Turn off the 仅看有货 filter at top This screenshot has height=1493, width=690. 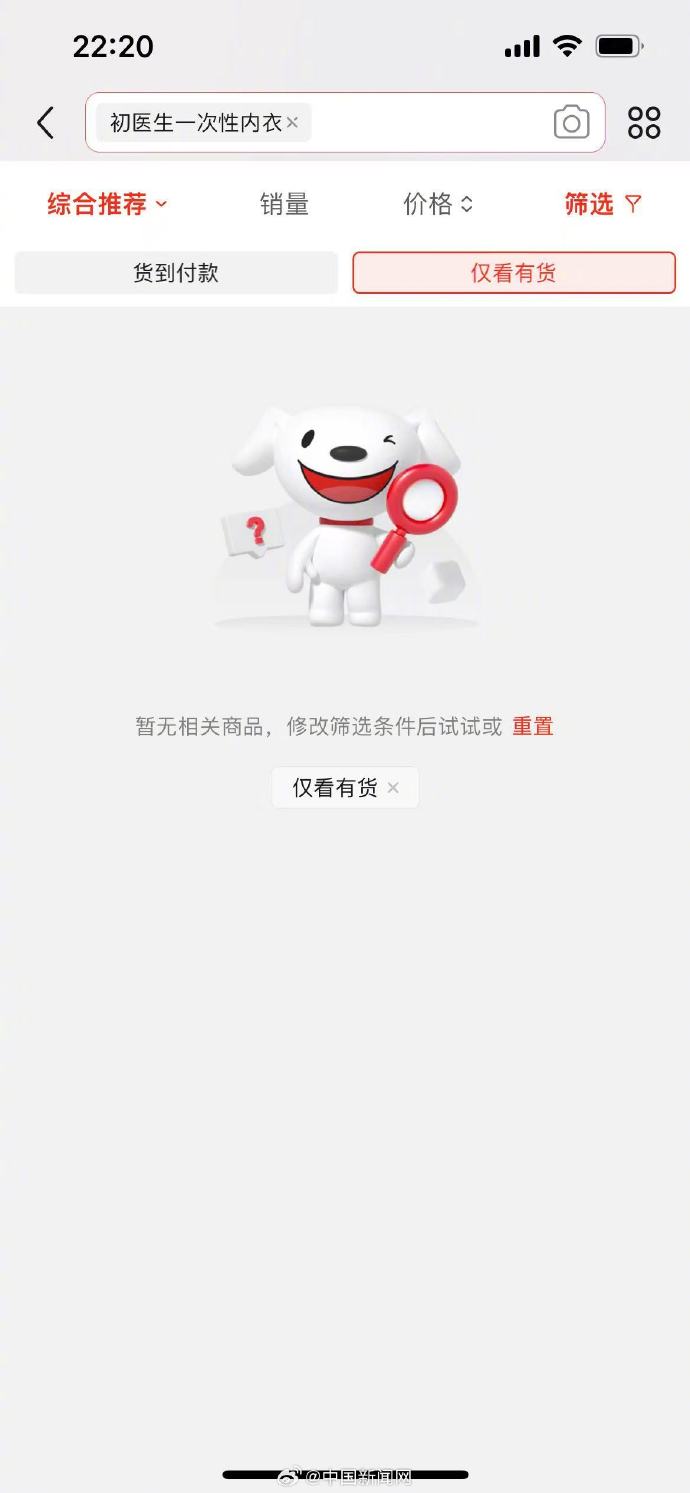[514, 273]
